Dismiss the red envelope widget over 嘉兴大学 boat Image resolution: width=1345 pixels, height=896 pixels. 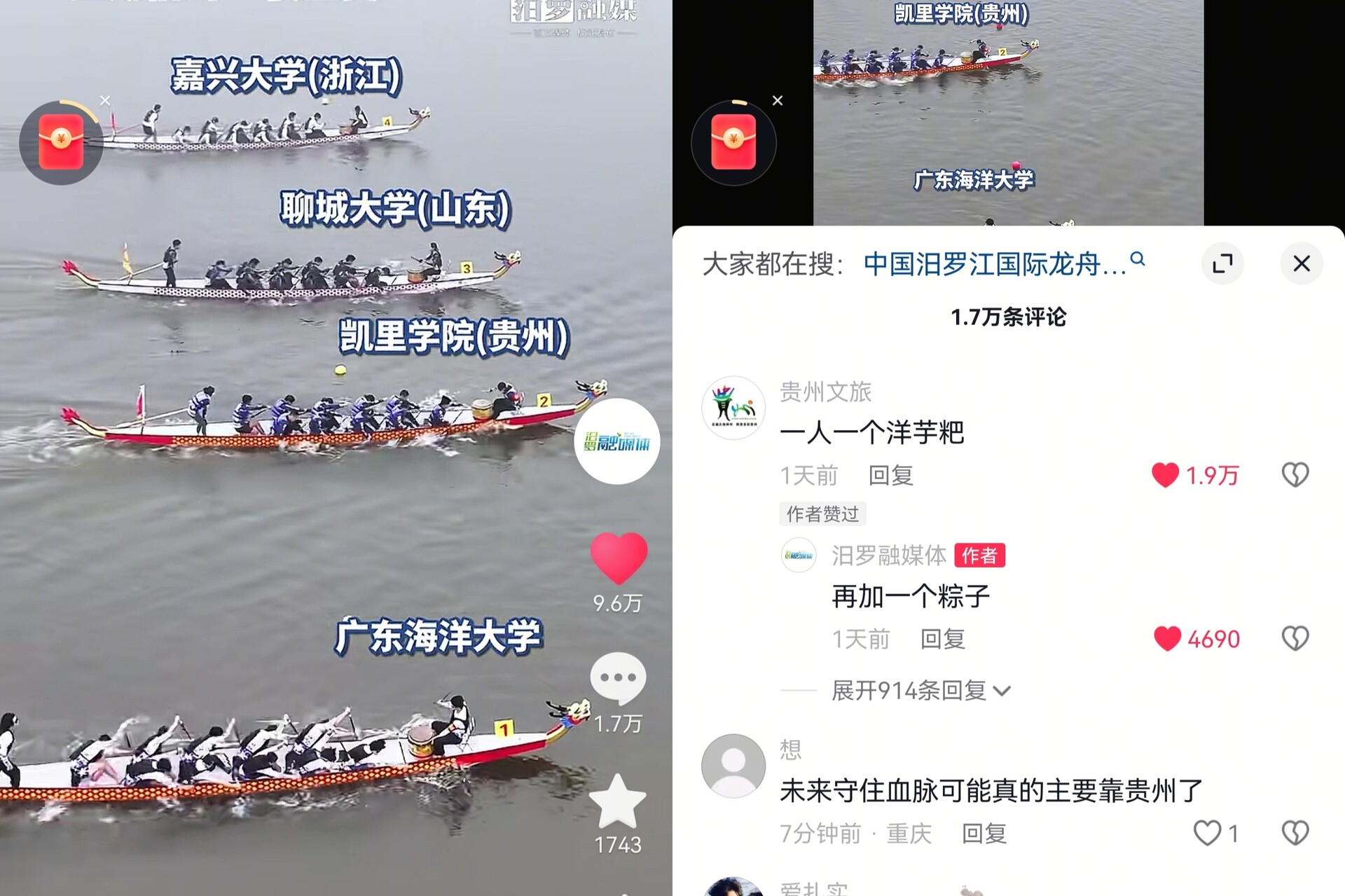pyautogui.click(x=105, y=101)
